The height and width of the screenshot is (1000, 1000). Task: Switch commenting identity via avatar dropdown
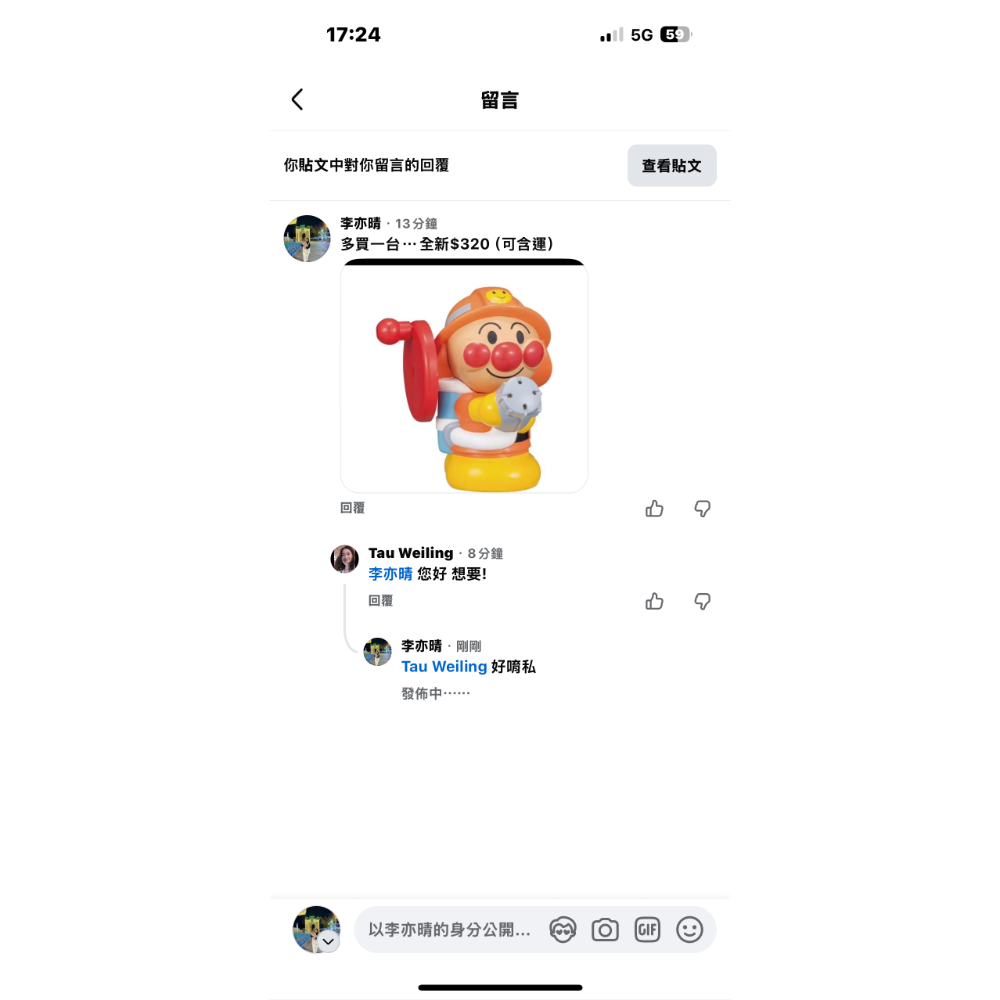327,941
